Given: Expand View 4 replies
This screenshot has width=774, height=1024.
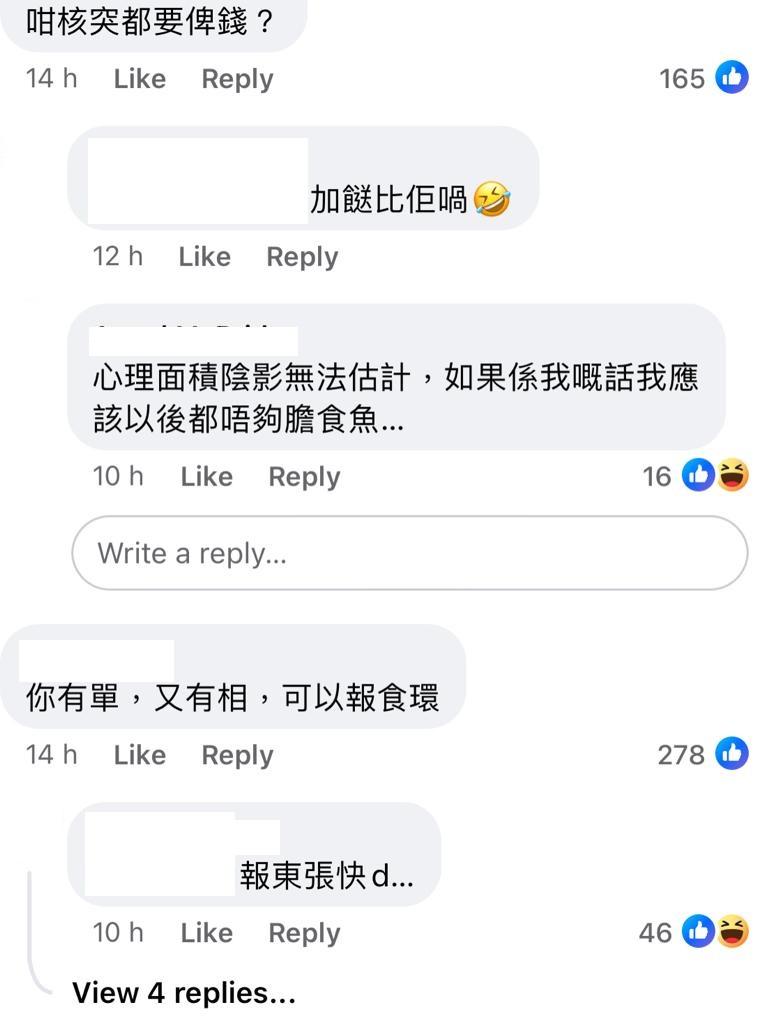Looking at the screenshot, I should (183, 992).
